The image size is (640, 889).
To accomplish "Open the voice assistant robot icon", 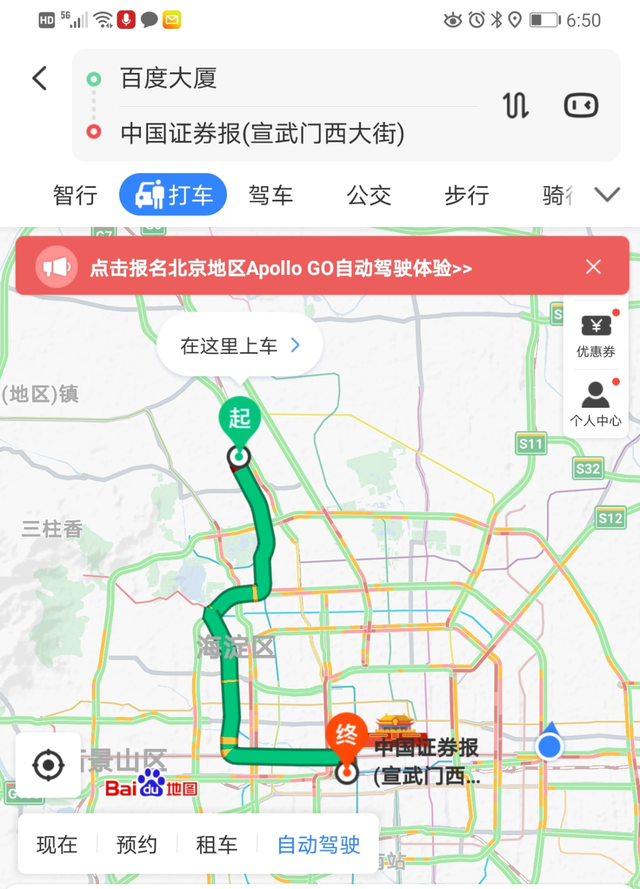I will coord(581,105).
